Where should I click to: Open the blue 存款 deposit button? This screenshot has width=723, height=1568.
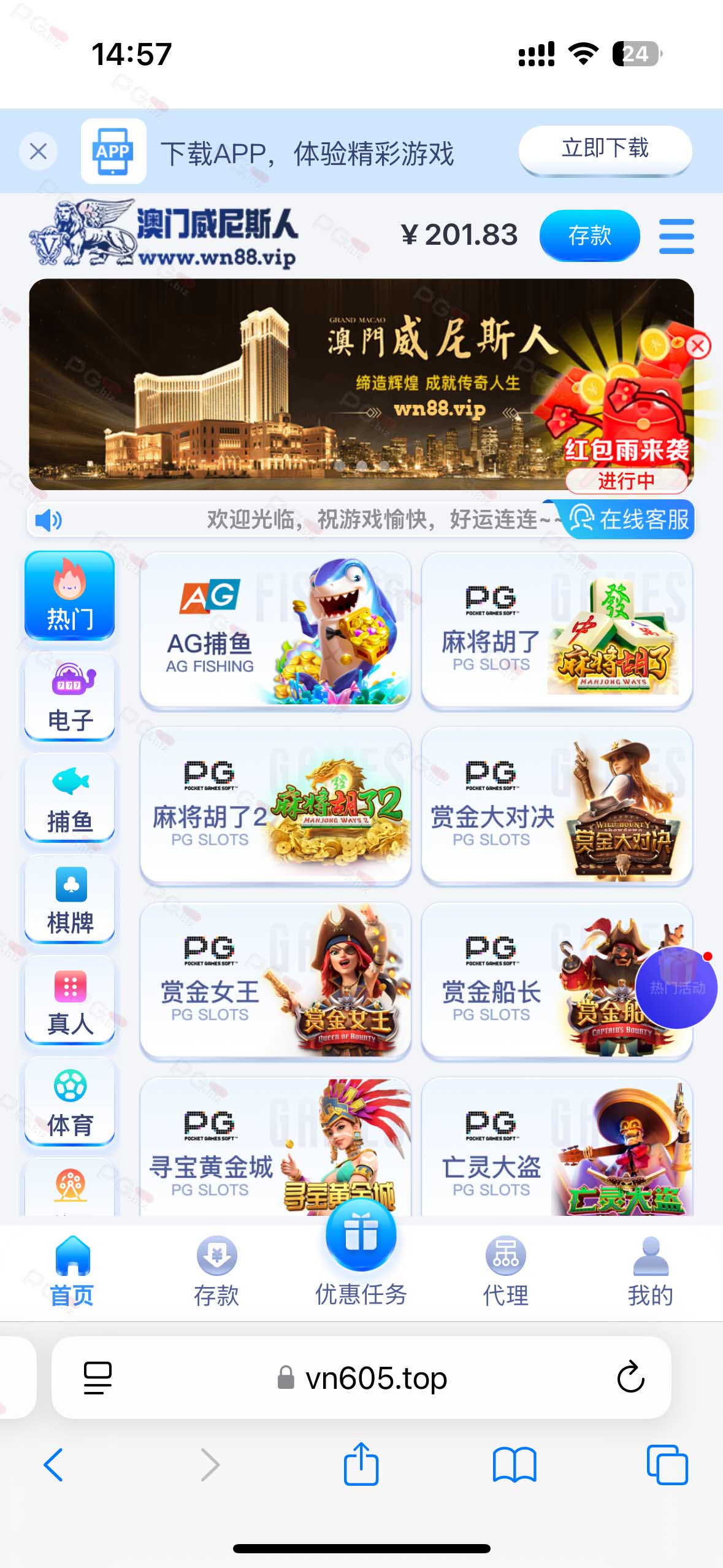(589, 235)
